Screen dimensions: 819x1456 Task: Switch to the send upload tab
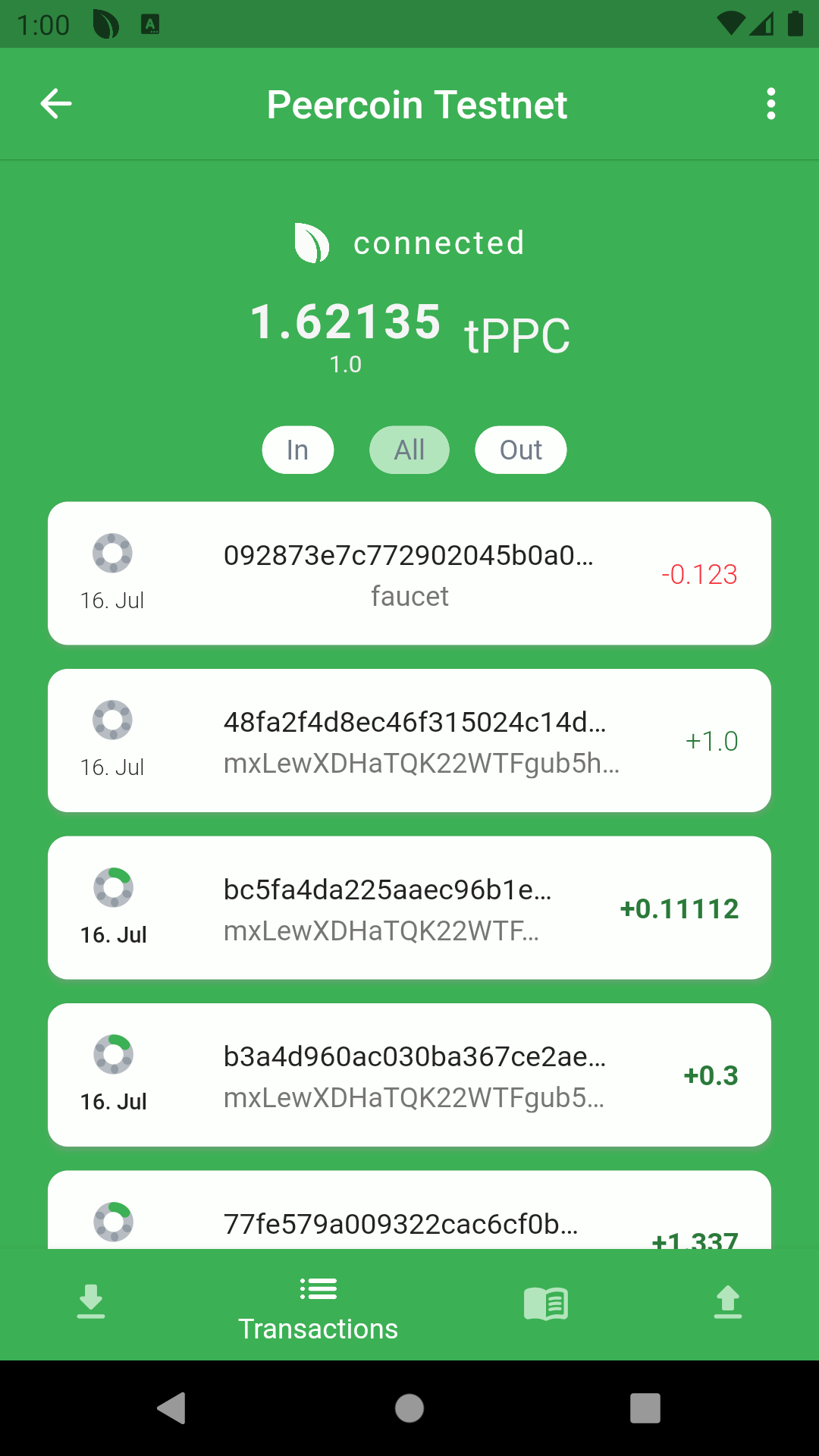coord(727,1302)
